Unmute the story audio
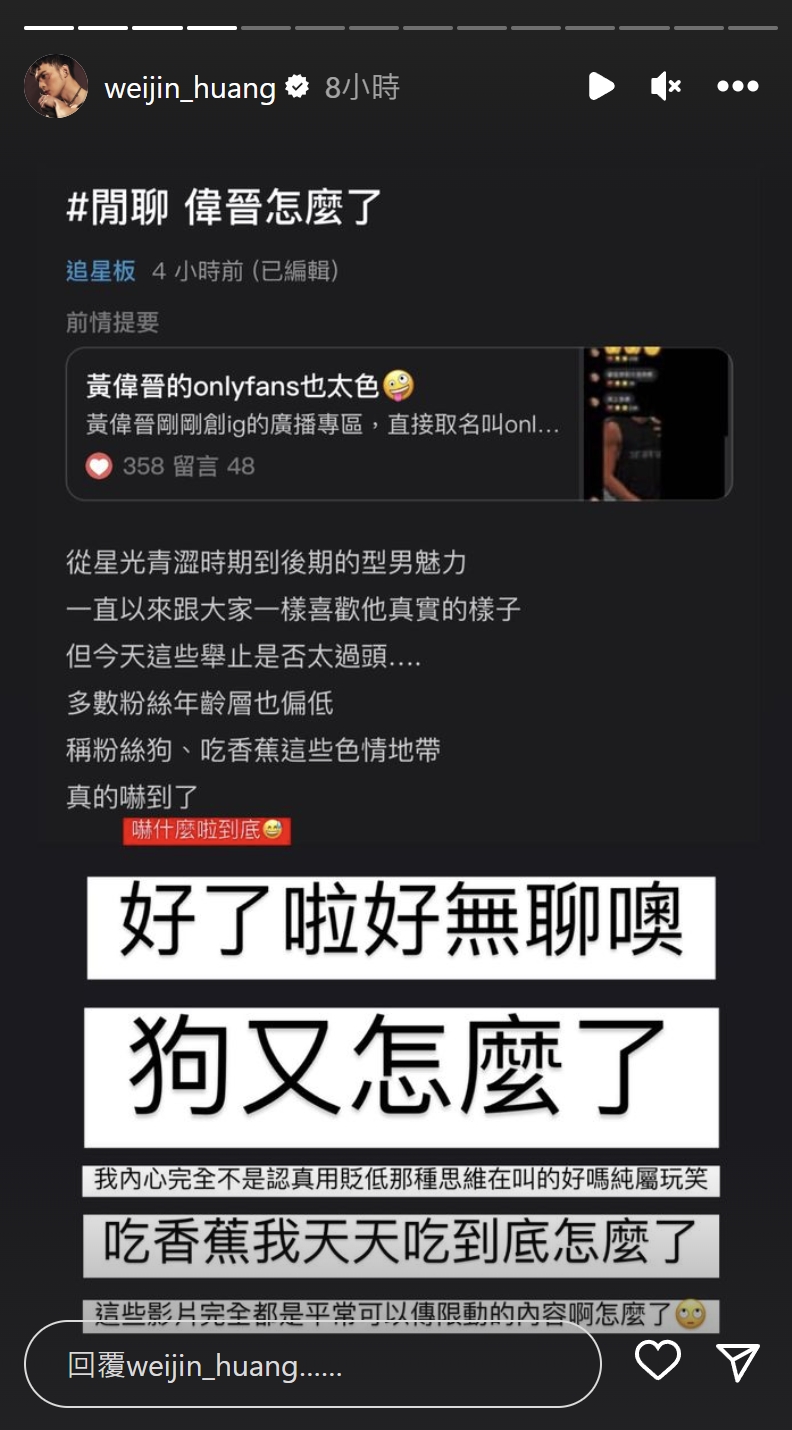Screen dimensions: 792x1430 665,87
